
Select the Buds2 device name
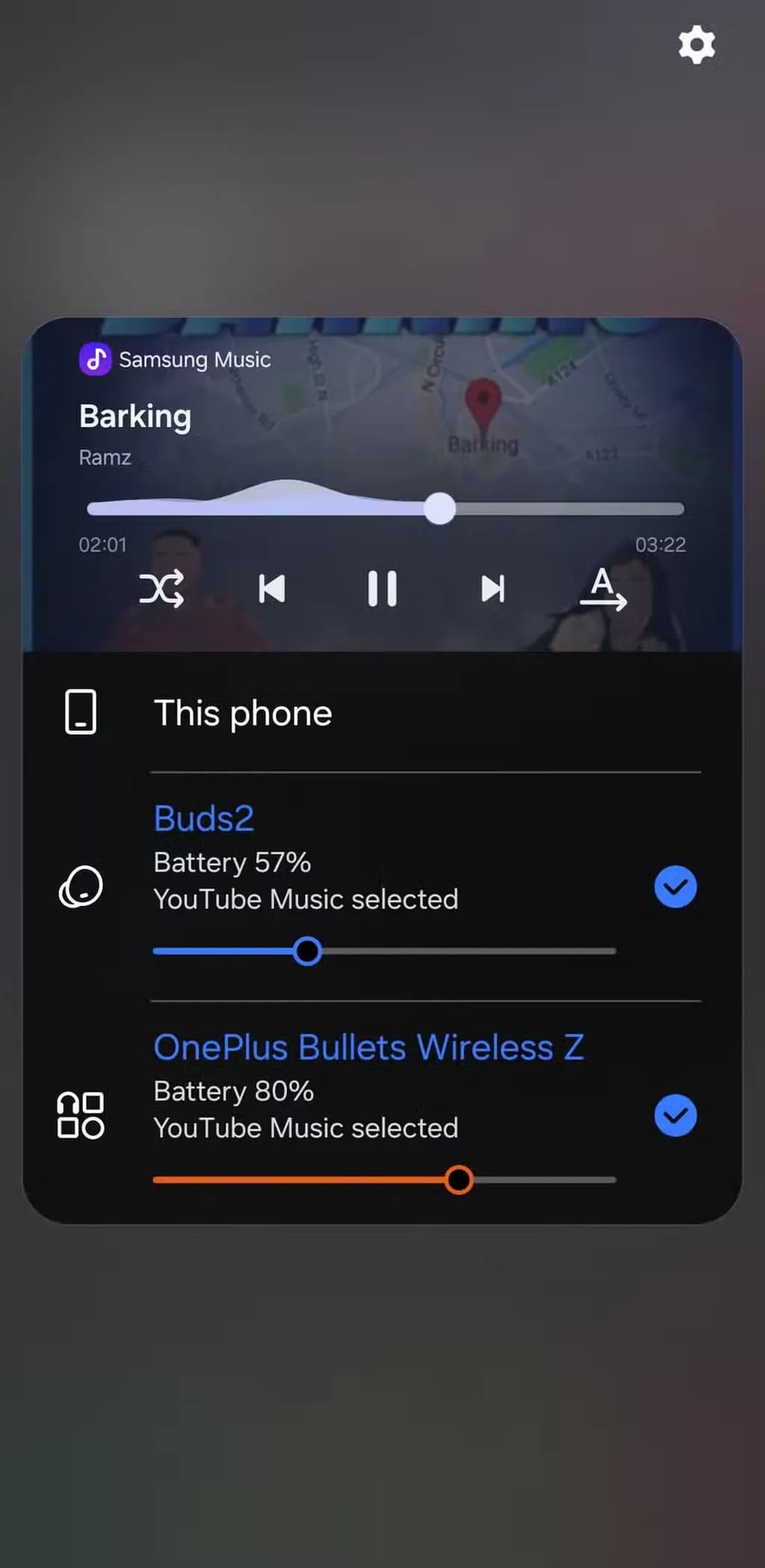tap(204, 818)
